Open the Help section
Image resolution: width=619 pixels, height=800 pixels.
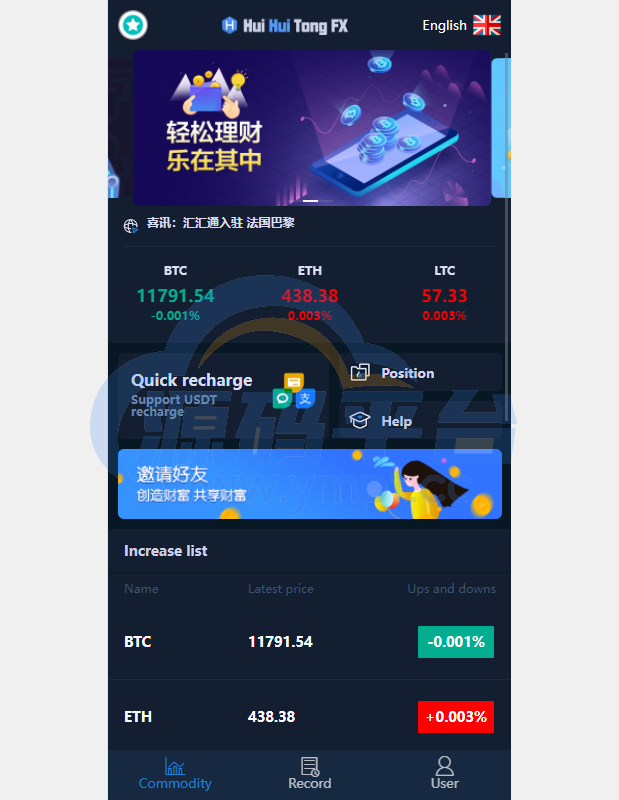point(396,421)
